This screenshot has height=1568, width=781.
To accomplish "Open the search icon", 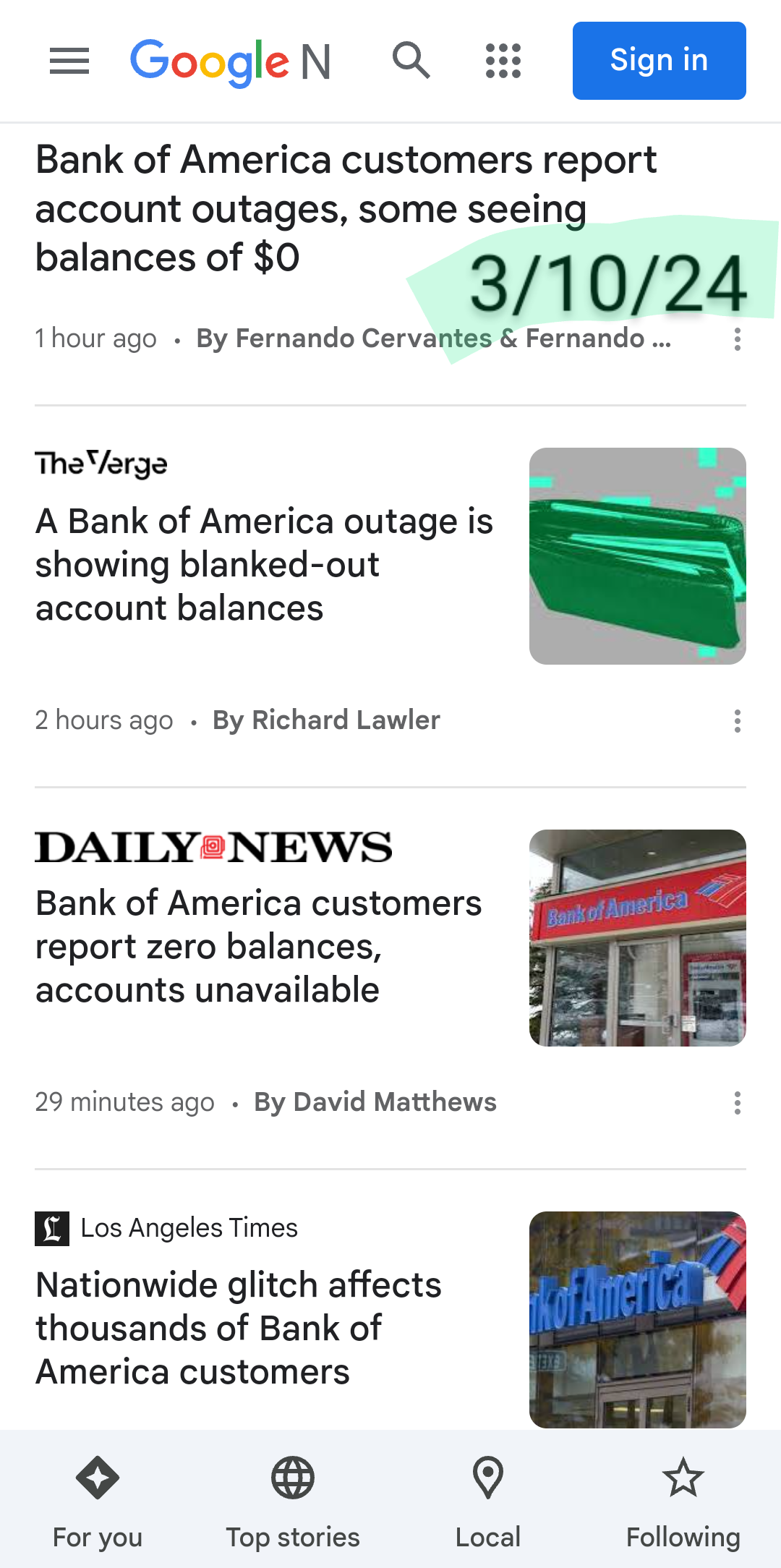I will [x=411, y=60].
